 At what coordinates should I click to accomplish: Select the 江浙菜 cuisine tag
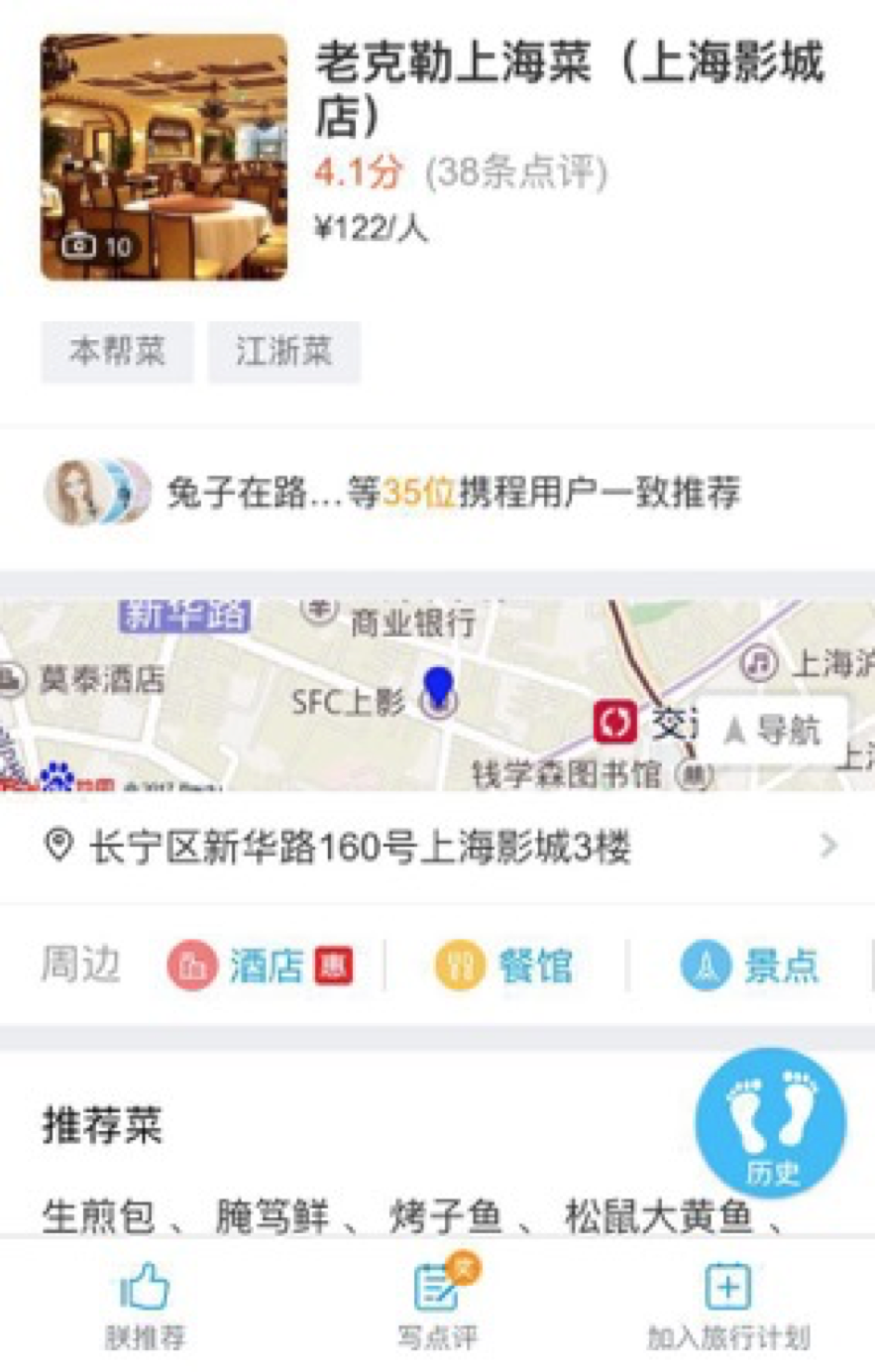[283, 352]
